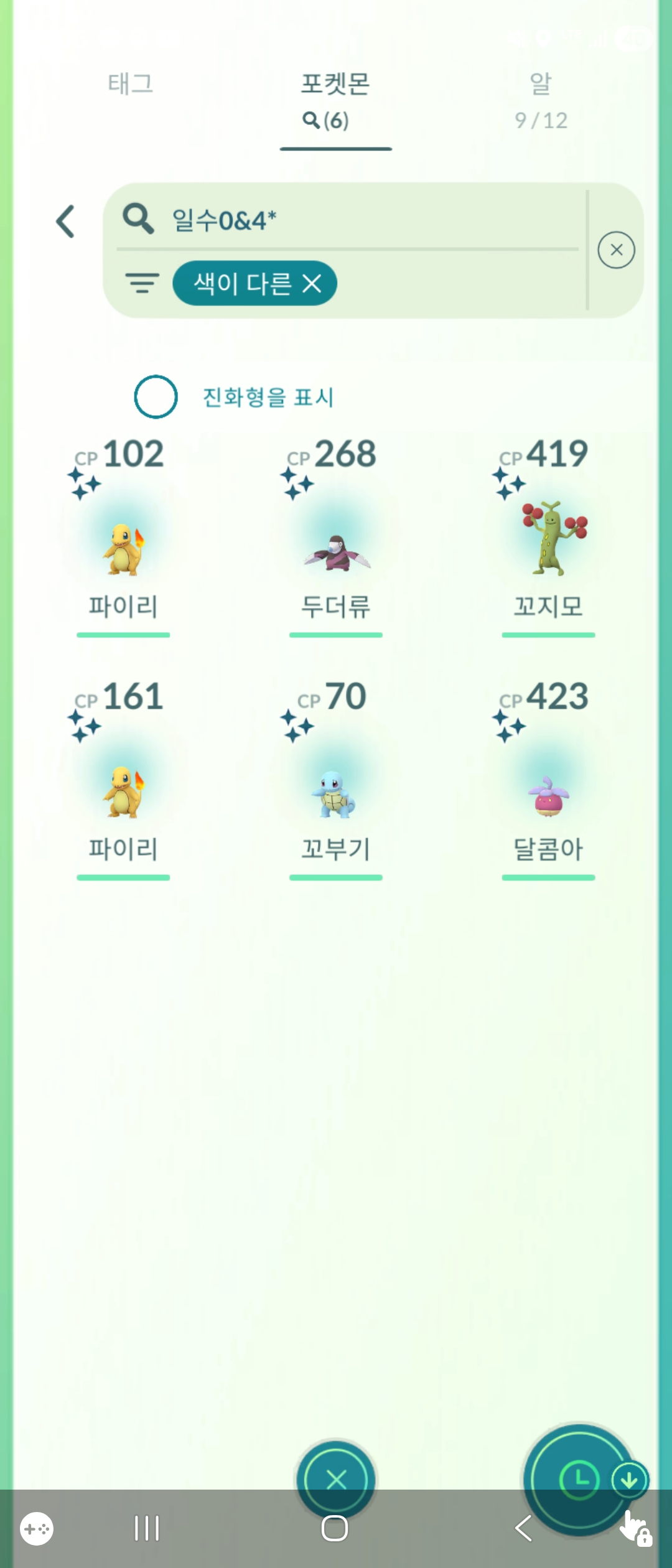Edit the search query 일수0&4*
The width and height of the screenshot is (672, 1568).
[x=348, y=220]
